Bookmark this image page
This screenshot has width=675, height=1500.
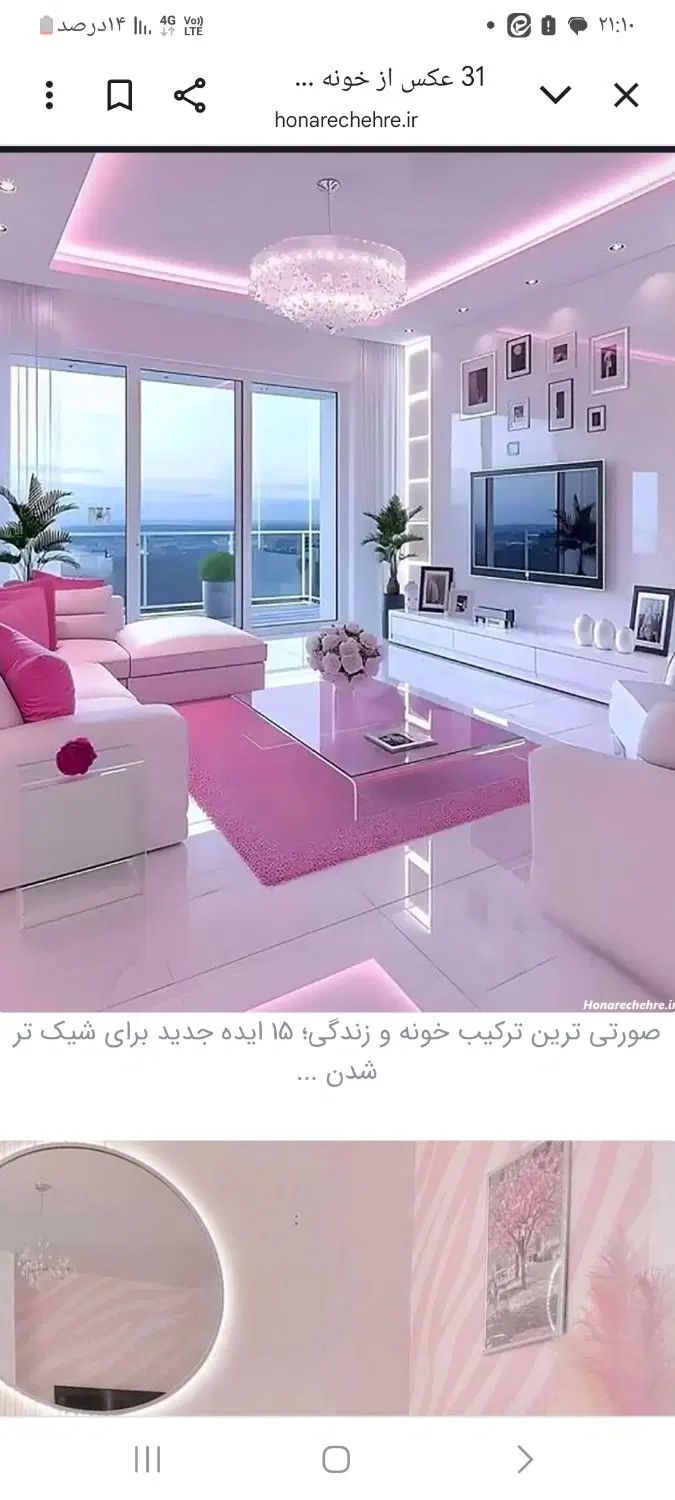tap(119, 96)
